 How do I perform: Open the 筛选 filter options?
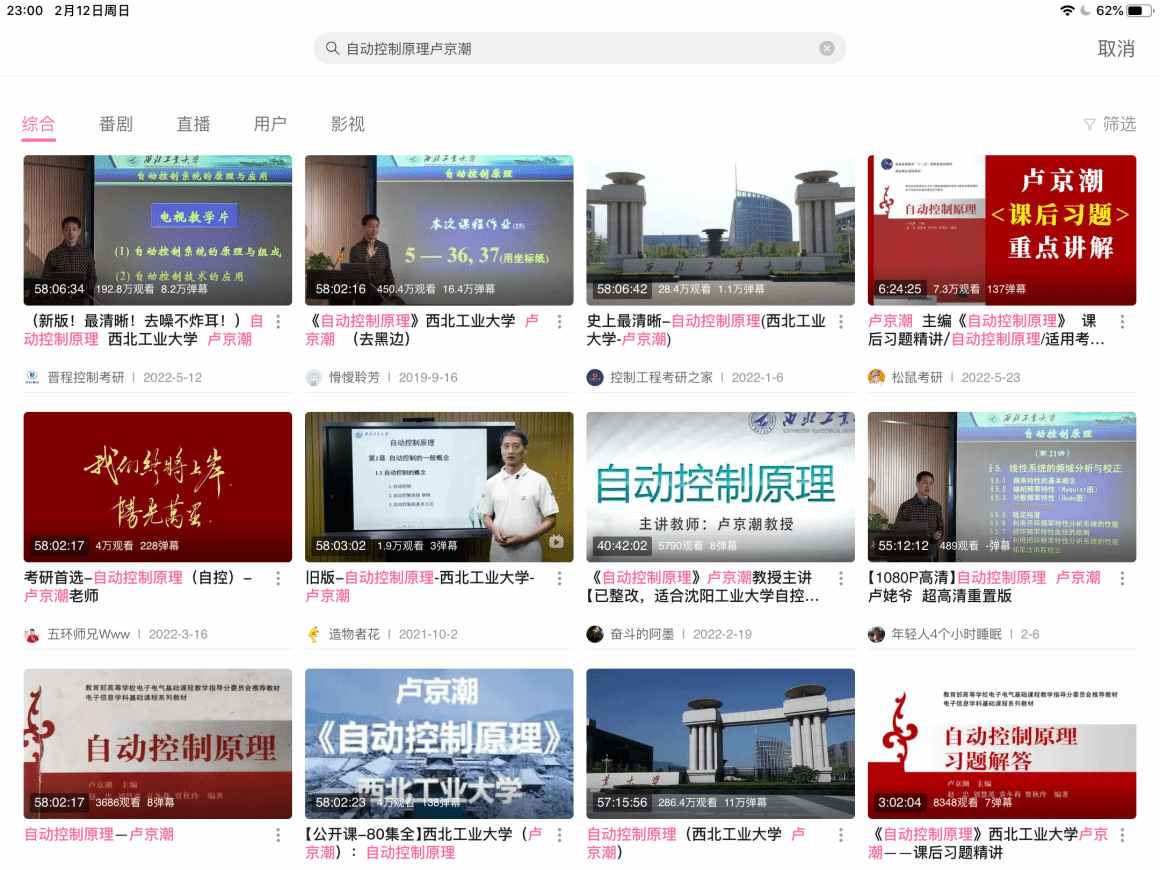[x=1110, y=124]
